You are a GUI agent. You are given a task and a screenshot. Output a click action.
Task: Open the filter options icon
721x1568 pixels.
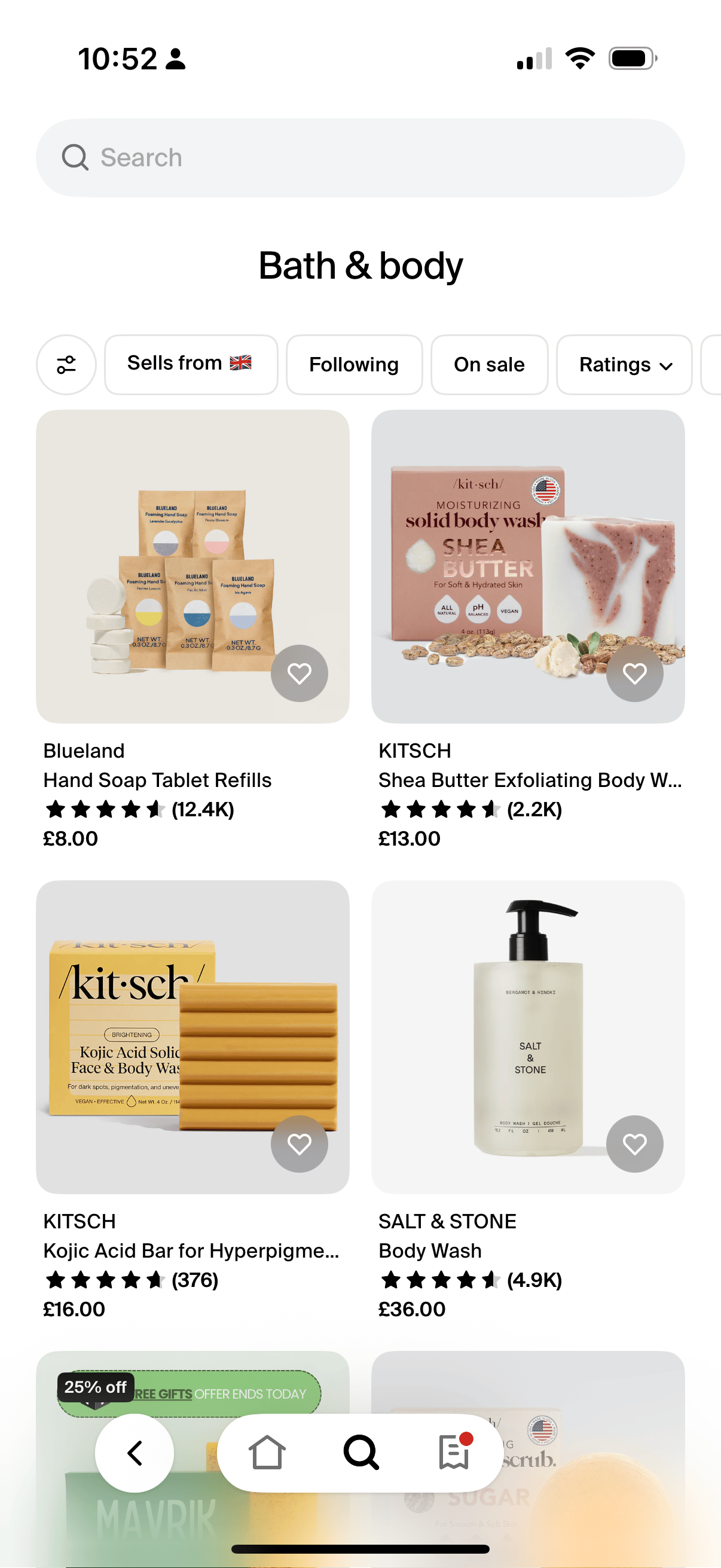point(66,364)
